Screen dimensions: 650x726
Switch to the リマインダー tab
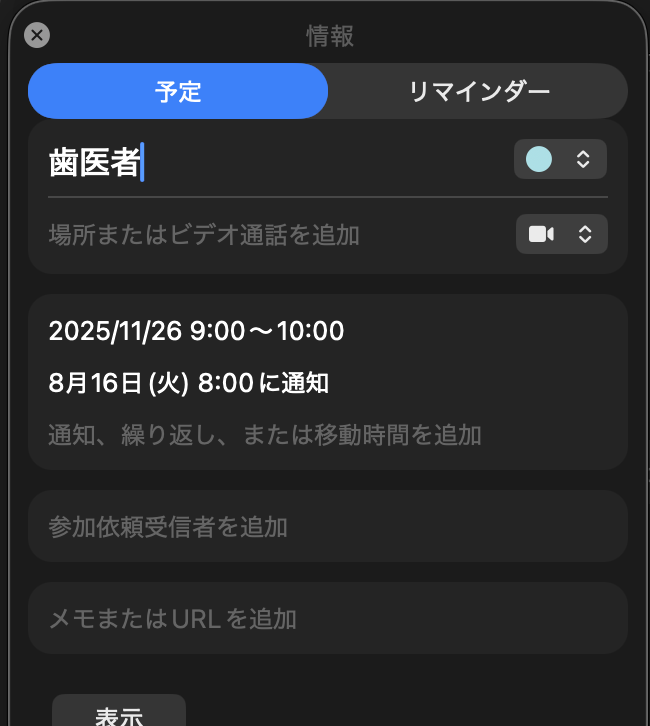point(479,92)
